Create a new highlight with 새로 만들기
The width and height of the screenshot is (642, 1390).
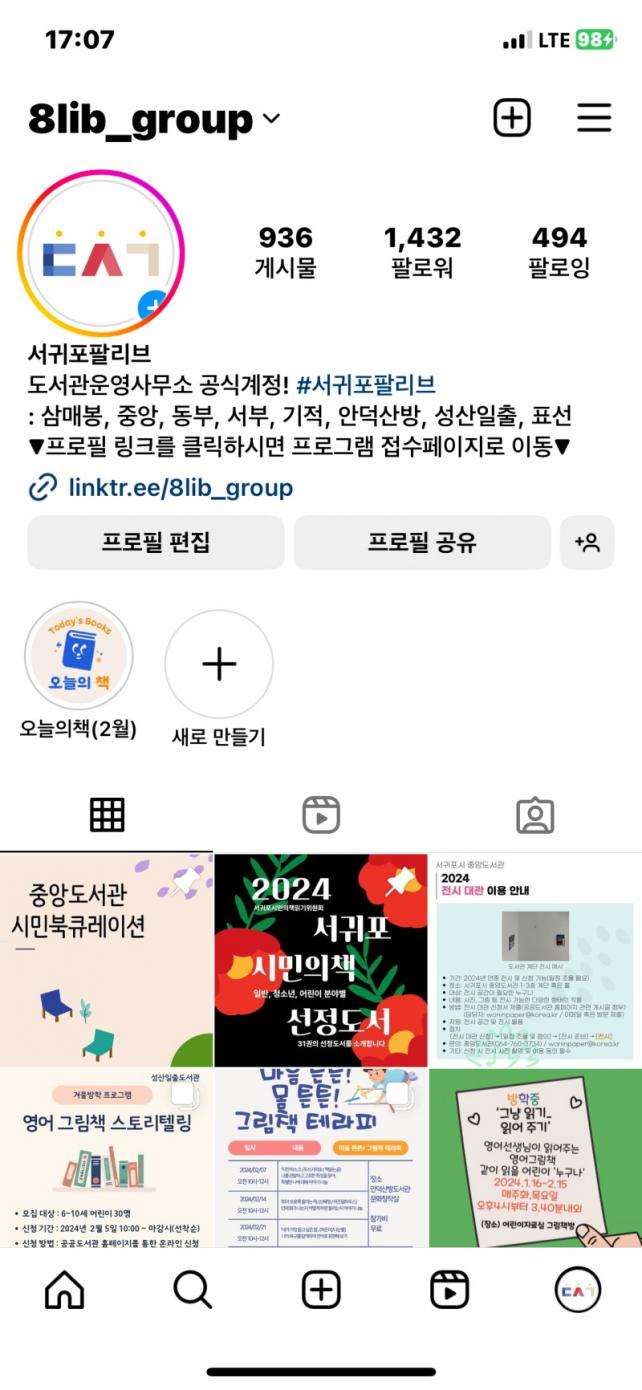click(219, 665)
